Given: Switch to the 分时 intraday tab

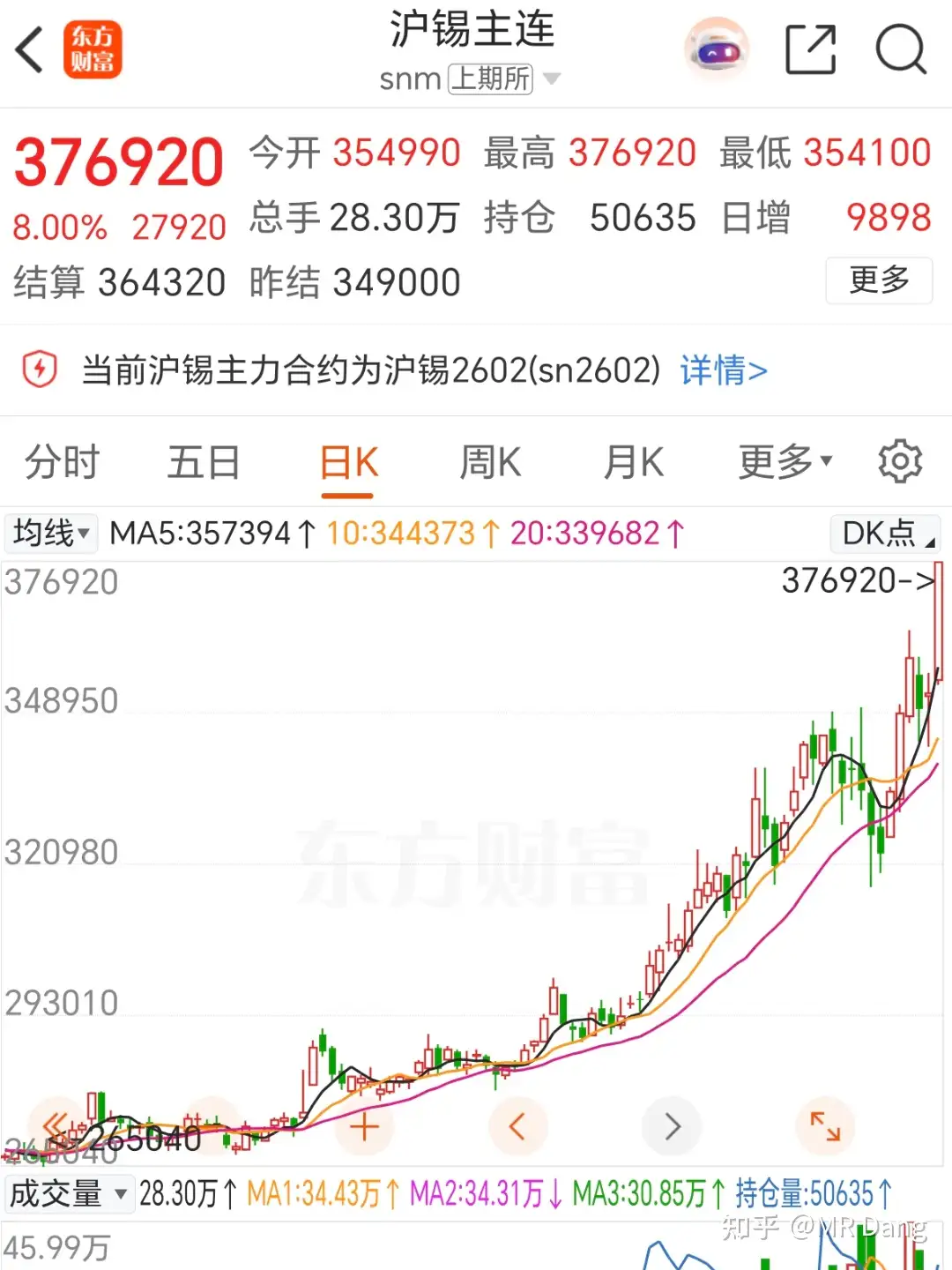Looking at the screenshot, I should pyautogui.click(x=61, y=461).
